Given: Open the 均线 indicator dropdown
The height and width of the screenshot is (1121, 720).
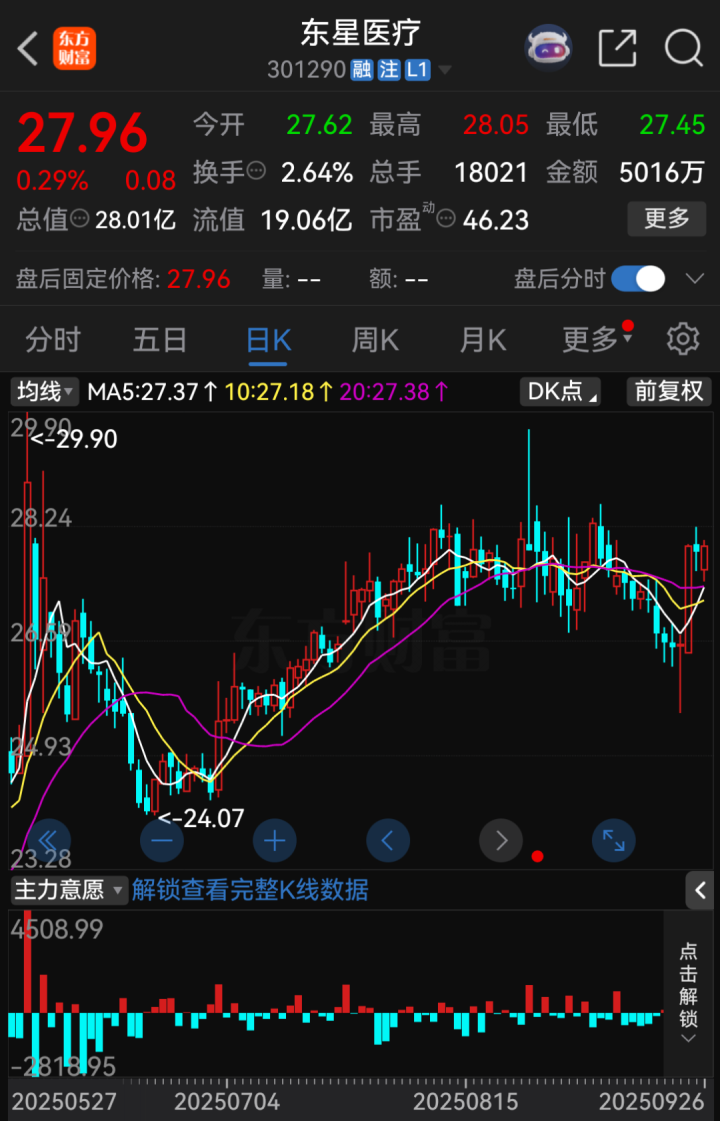Looking at the screenshot, I should click(x=45, y=391).
